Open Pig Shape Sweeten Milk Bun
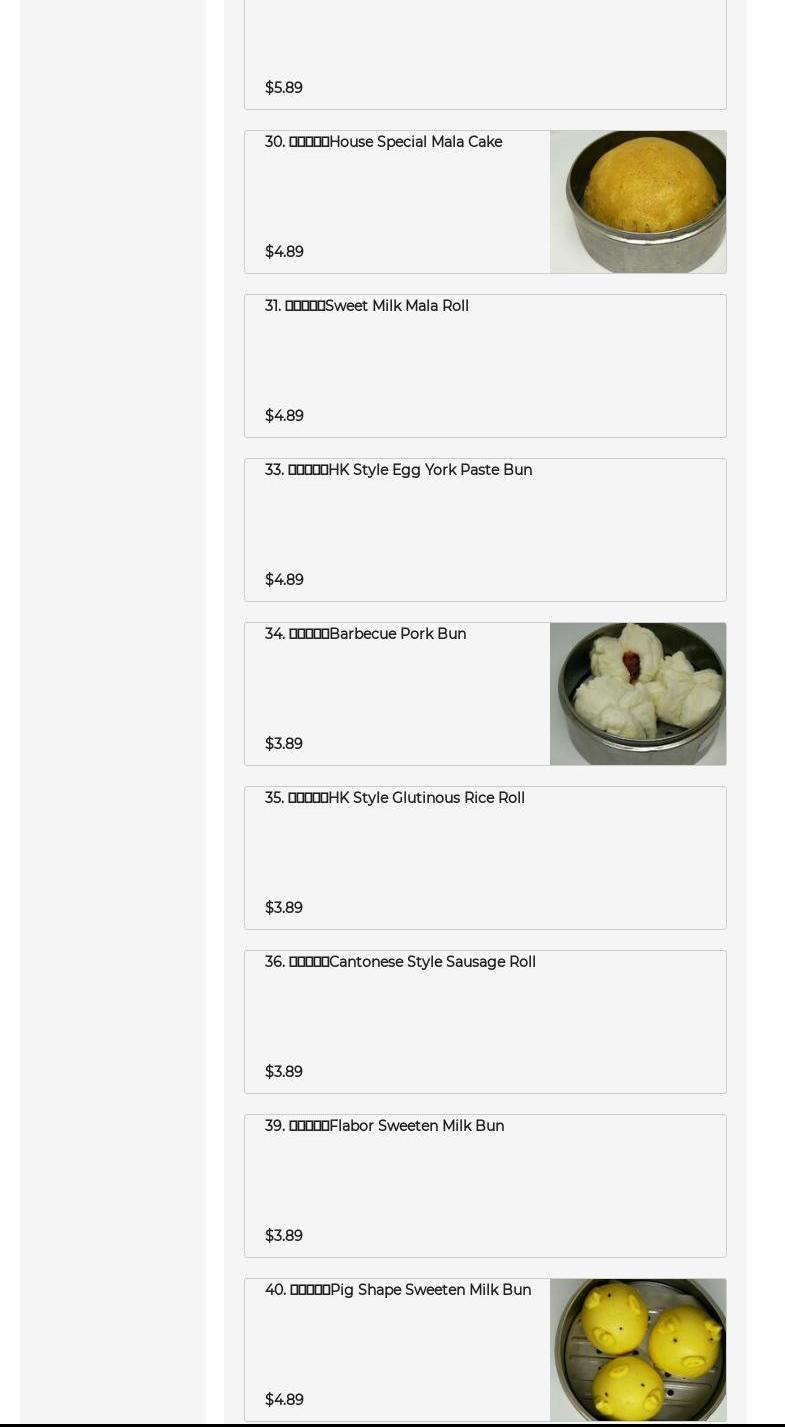The height and width of the screenshot is (1427, 785). [x=485, y=1350]
